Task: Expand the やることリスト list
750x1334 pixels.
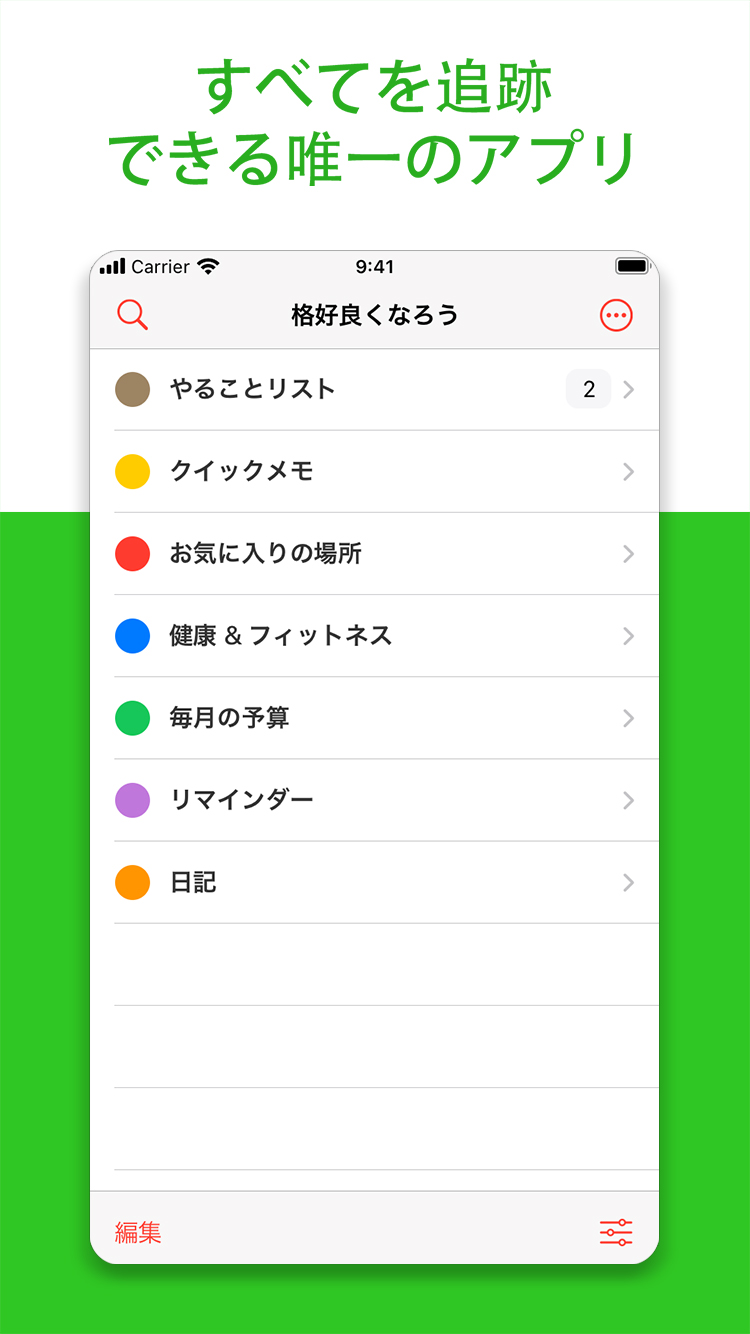Action: coord(629,389)
